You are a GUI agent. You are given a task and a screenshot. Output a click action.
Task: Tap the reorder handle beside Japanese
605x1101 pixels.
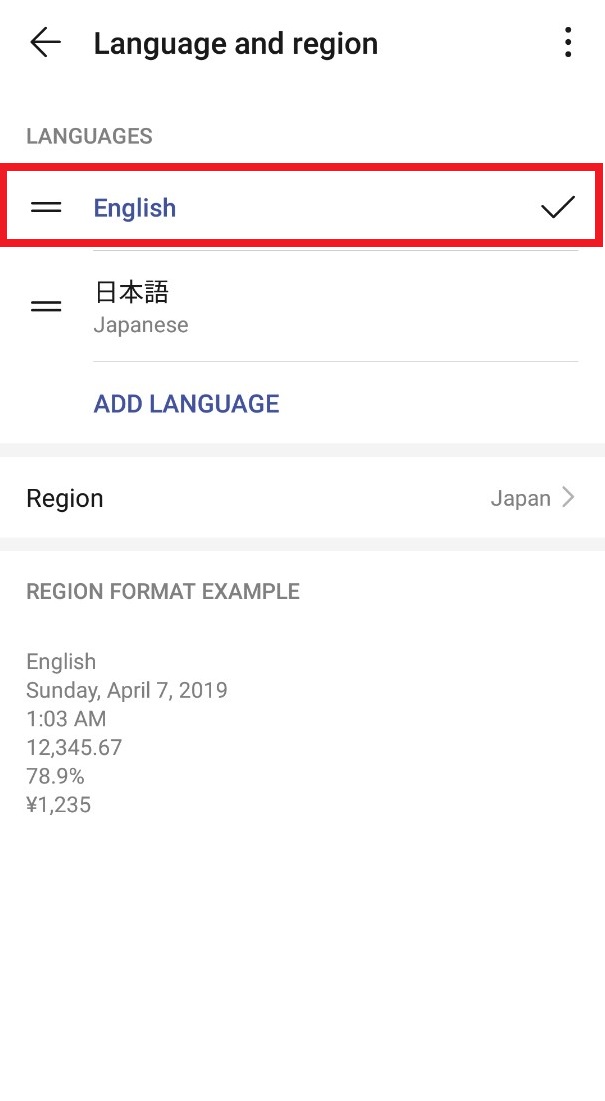[x=46, y=306]
